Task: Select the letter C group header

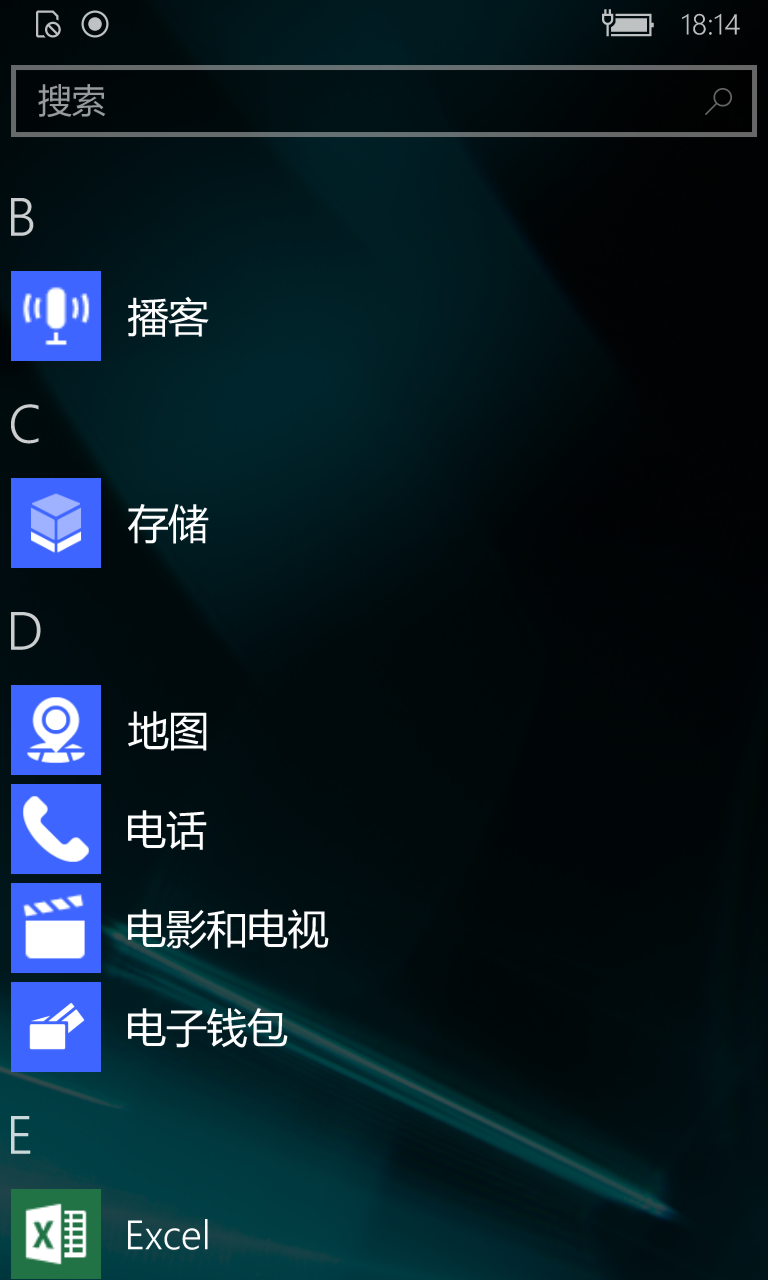Action: tap(24, 425)
